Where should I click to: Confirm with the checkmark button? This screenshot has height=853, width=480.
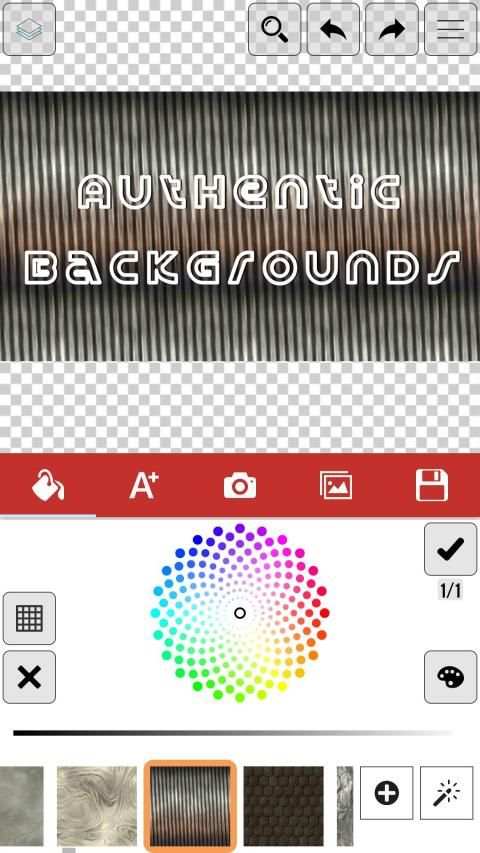pos(451,549)
